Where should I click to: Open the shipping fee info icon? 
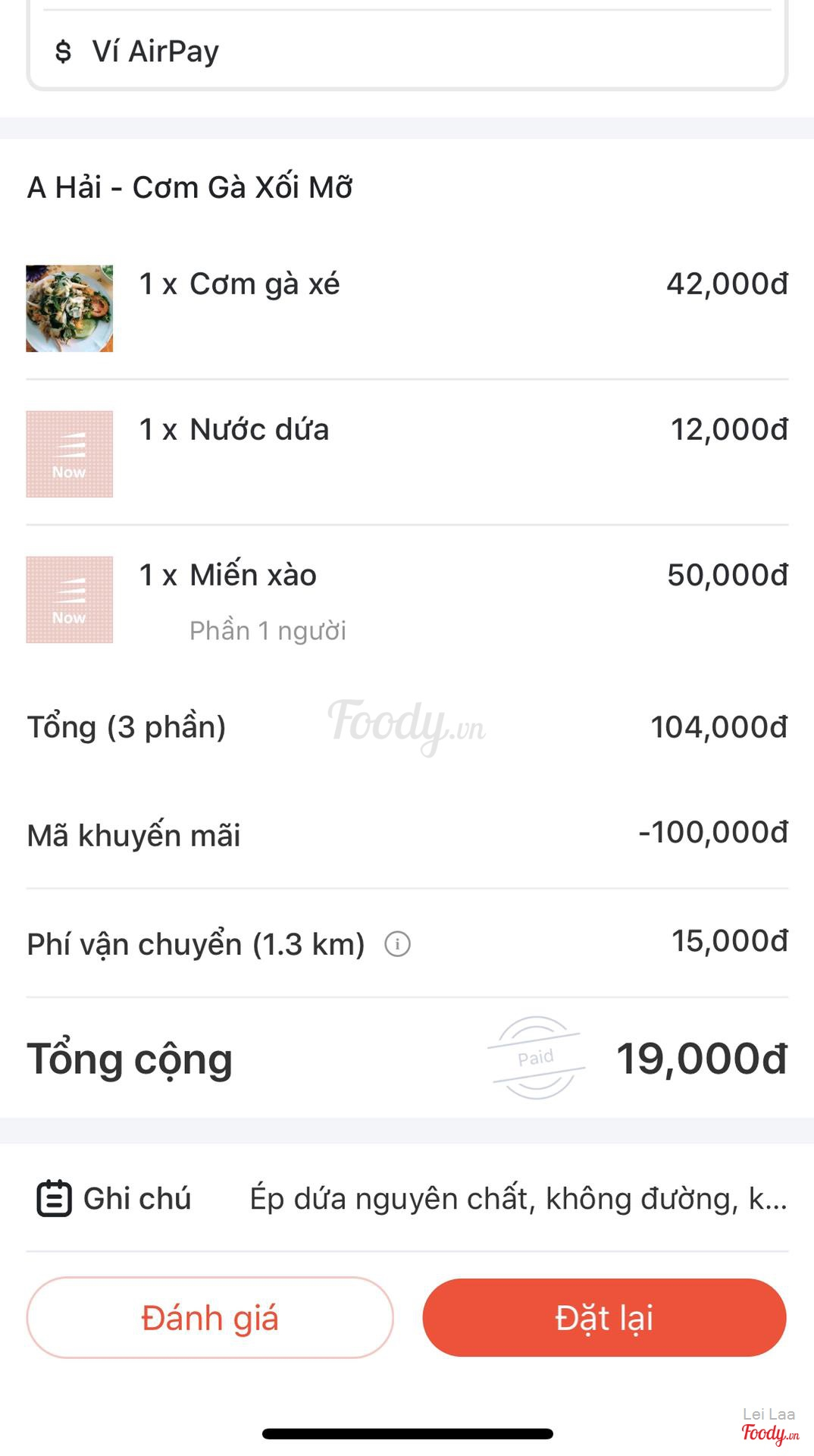398,944
